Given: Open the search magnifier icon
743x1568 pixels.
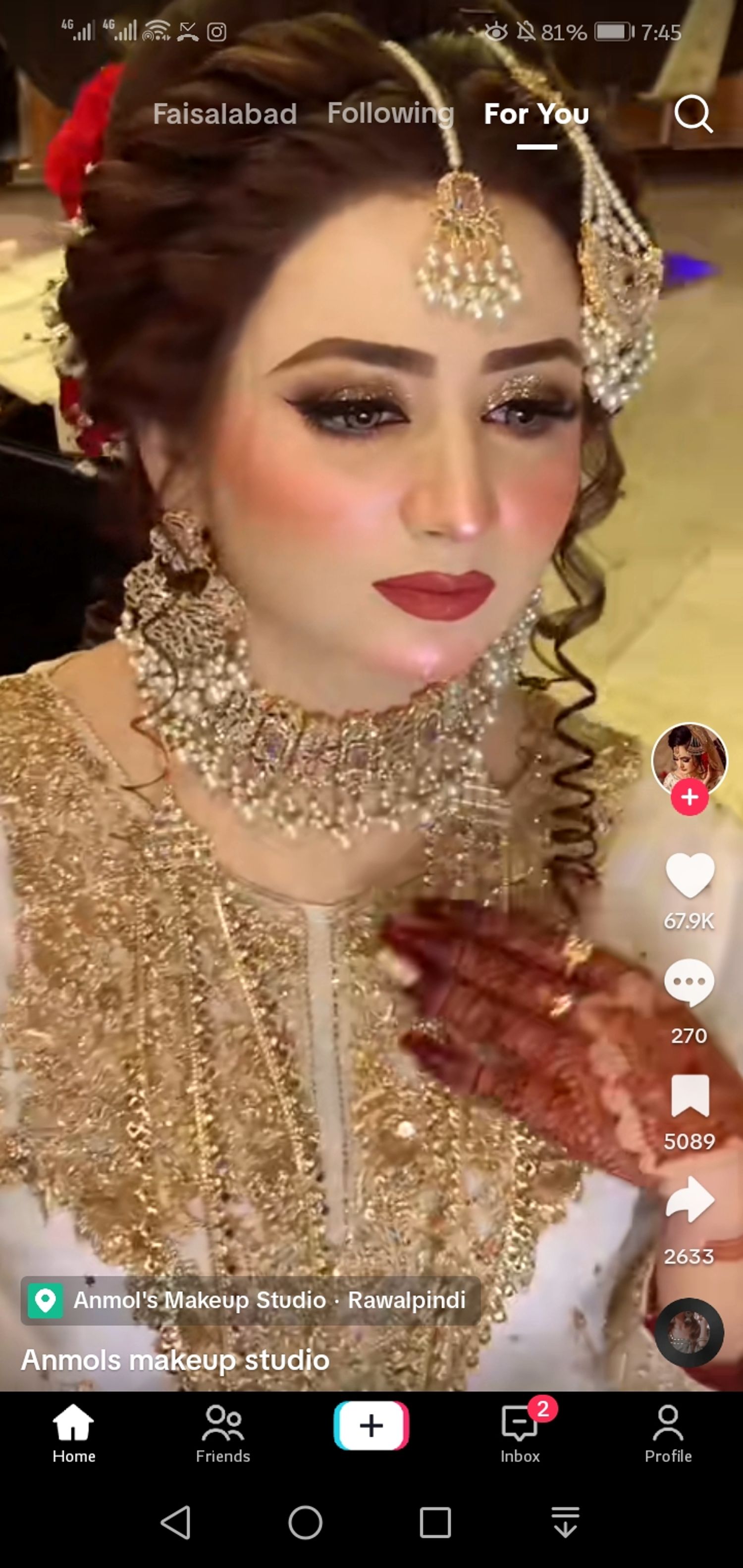Looking at the screenshot, I should click(x=693, y=114).
